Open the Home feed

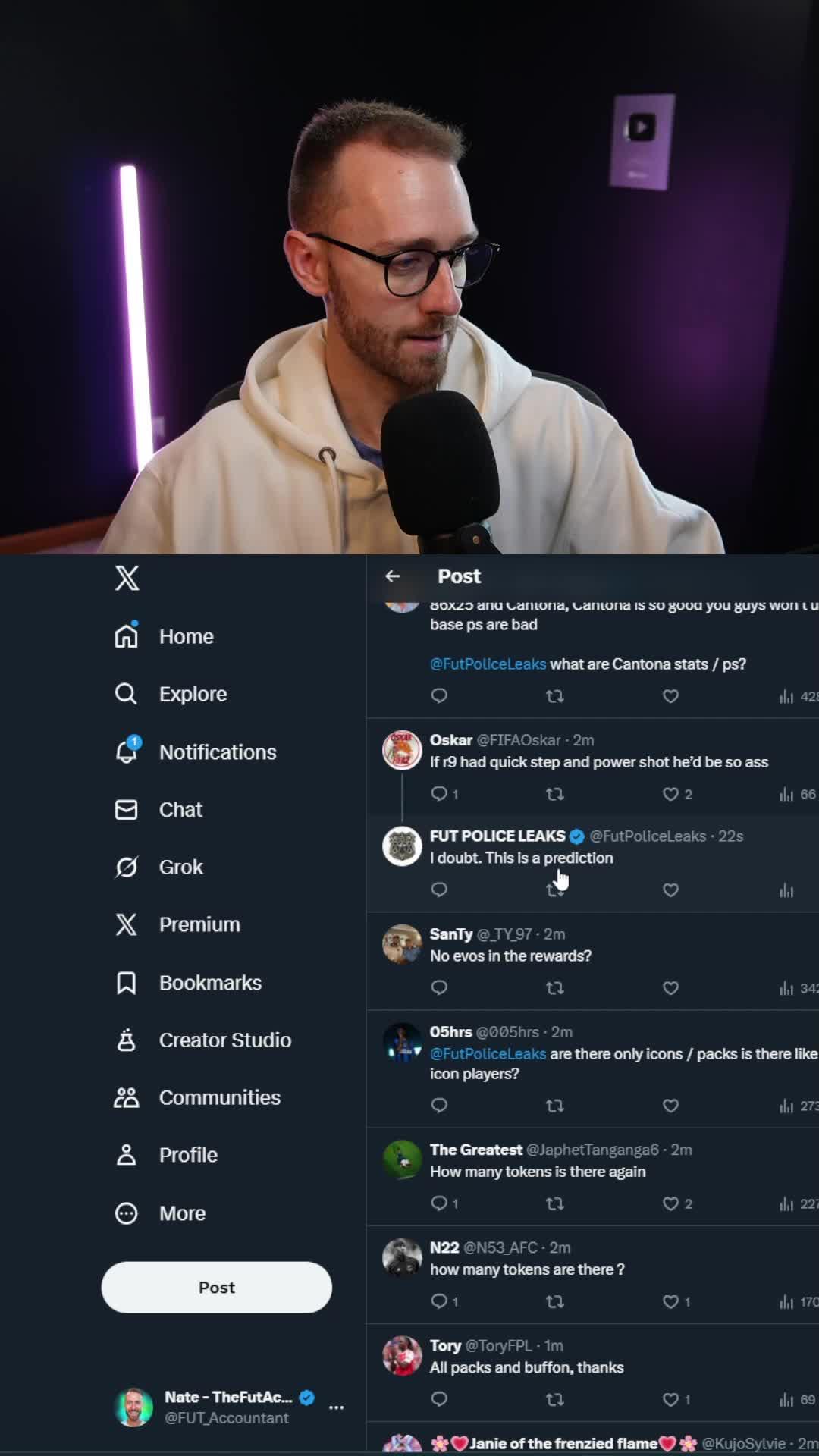point(186,636)
